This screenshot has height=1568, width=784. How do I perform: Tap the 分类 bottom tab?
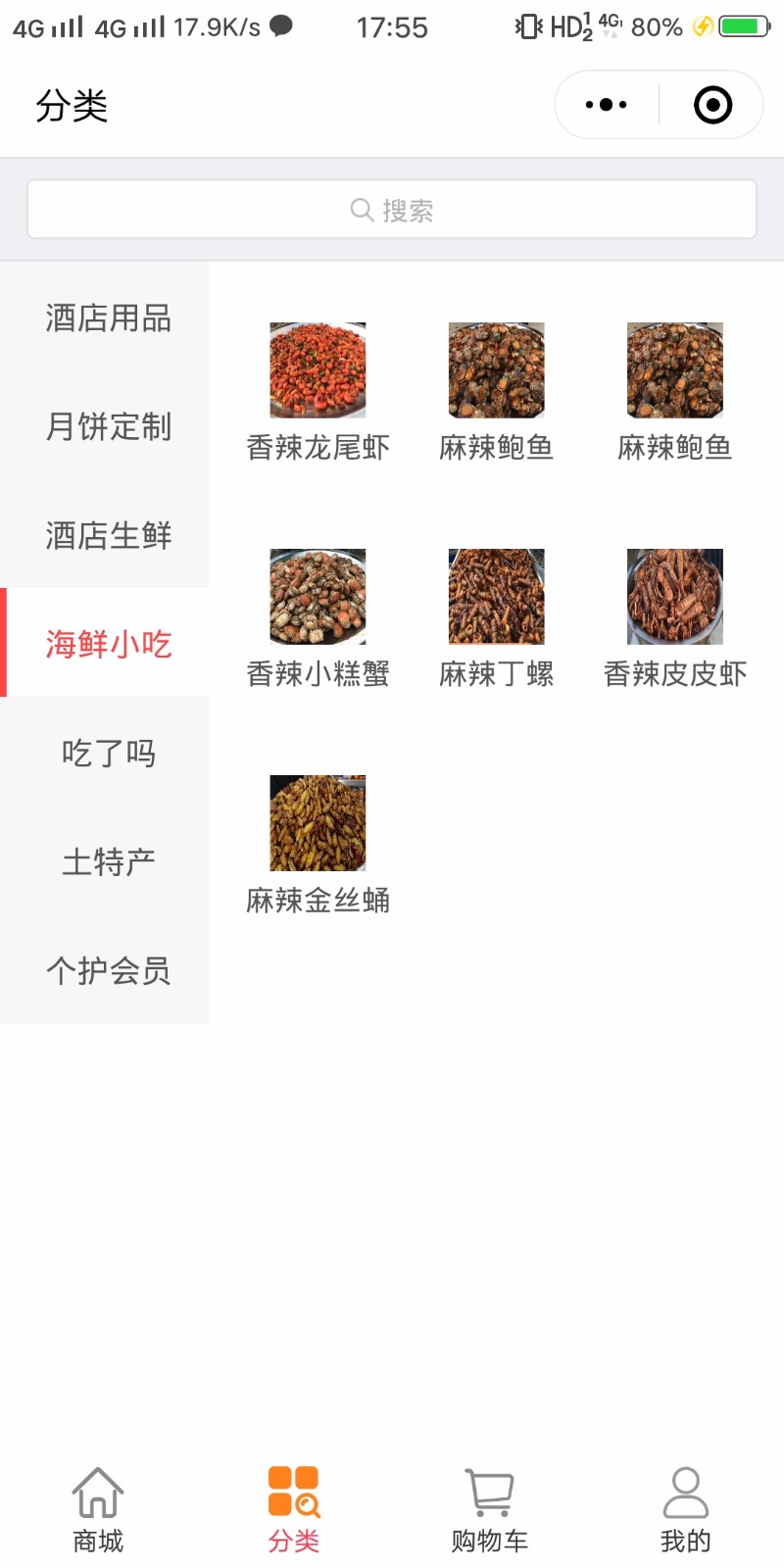(x=294, y=1509)
